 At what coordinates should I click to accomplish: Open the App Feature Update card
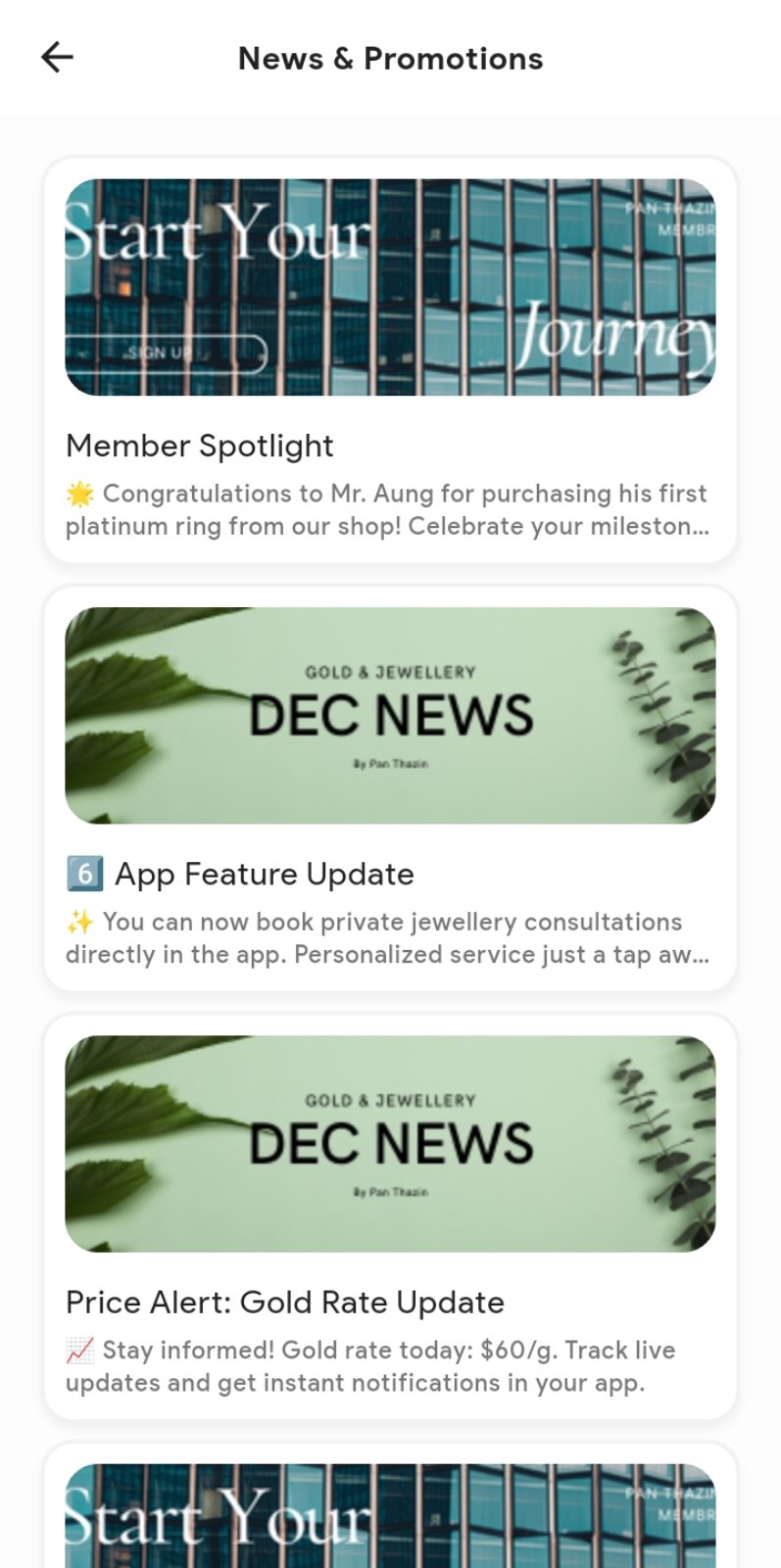pyautogui.click(x=390, y=788)
